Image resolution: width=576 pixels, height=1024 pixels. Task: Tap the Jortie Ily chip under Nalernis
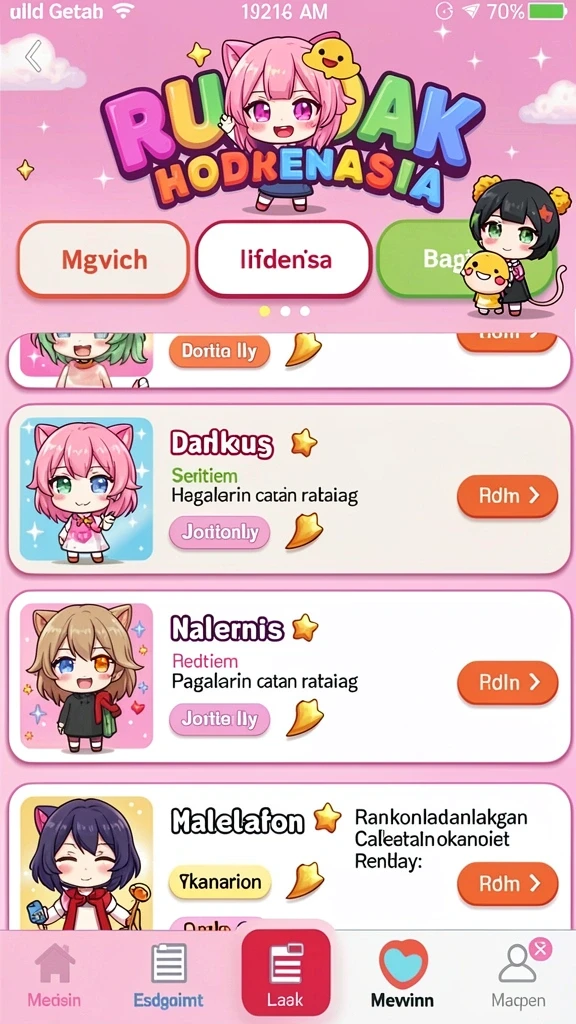219,719
